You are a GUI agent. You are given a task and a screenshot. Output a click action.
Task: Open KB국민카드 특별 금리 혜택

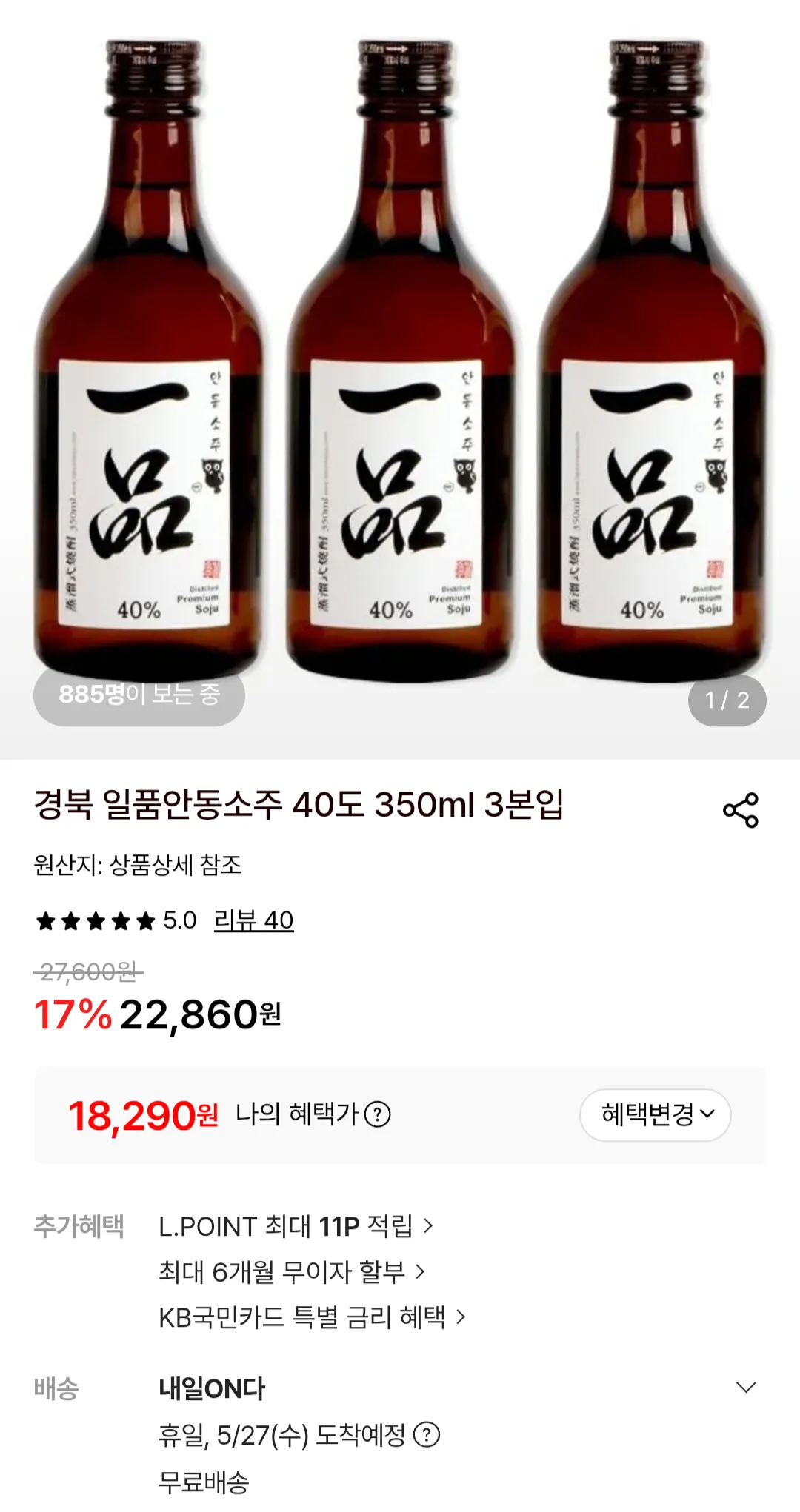click(x=312, y=1317)
